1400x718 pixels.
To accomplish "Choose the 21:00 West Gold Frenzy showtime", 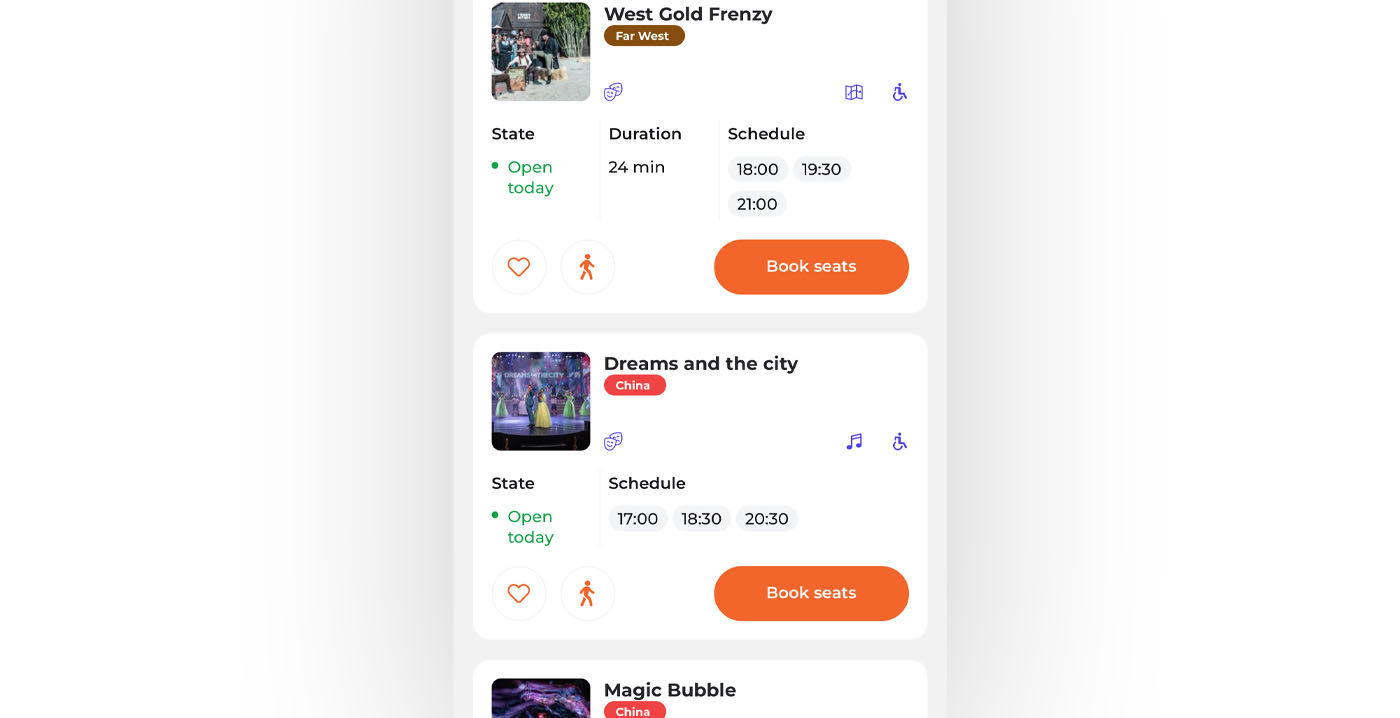I will (757, 205).
